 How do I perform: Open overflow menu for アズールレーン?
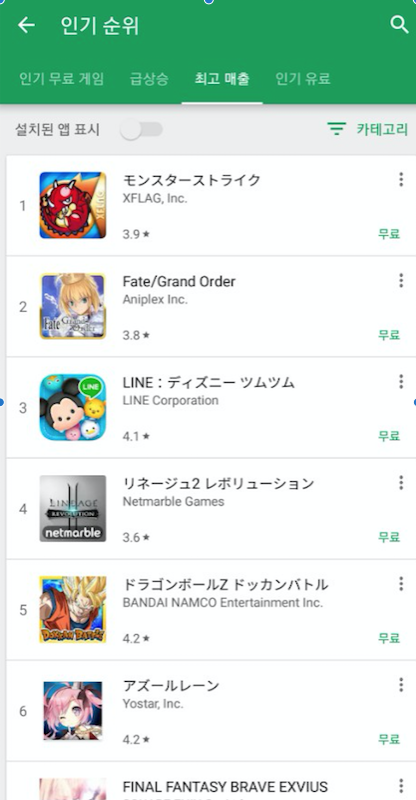coord(401,685)
